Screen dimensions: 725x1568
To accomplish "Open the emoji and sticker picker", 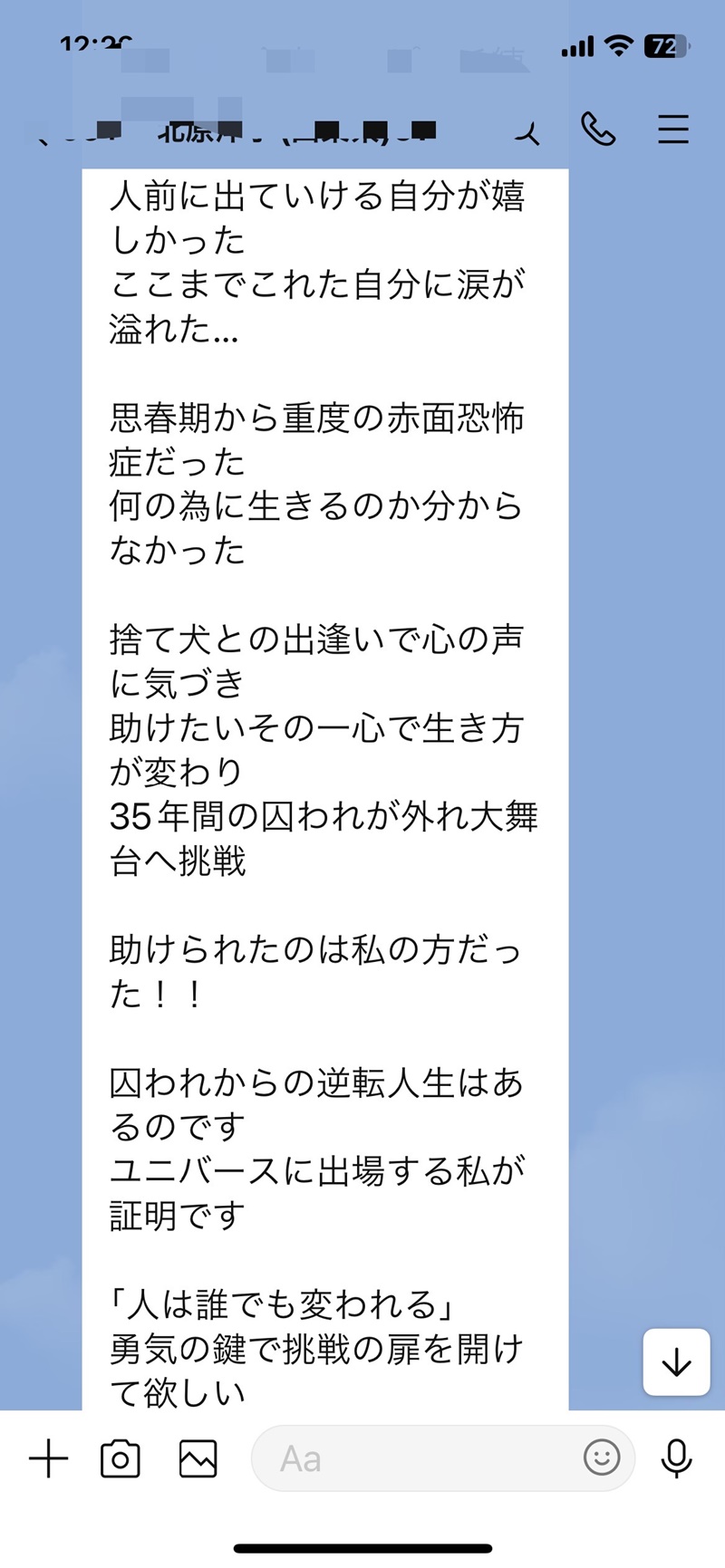I will pos(602,1457).
